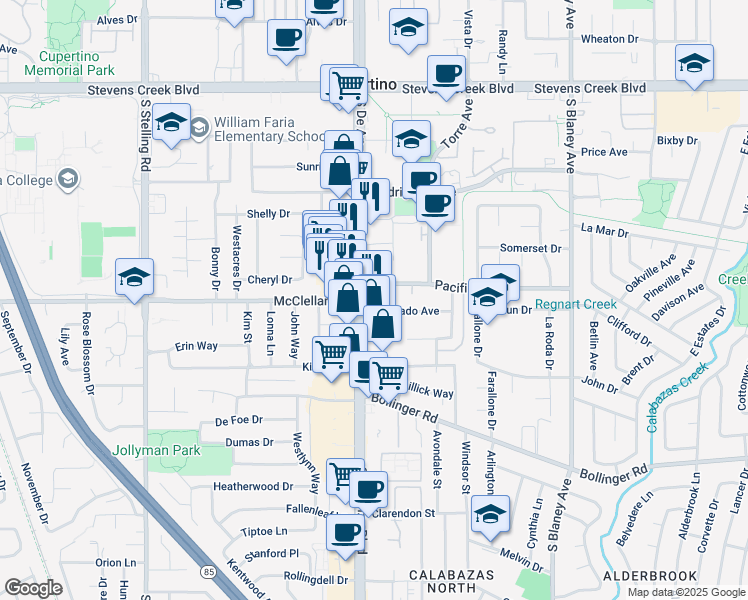
Task: Open the shopping cart marker by Erin Way
Action: click(x=331, y=353)
